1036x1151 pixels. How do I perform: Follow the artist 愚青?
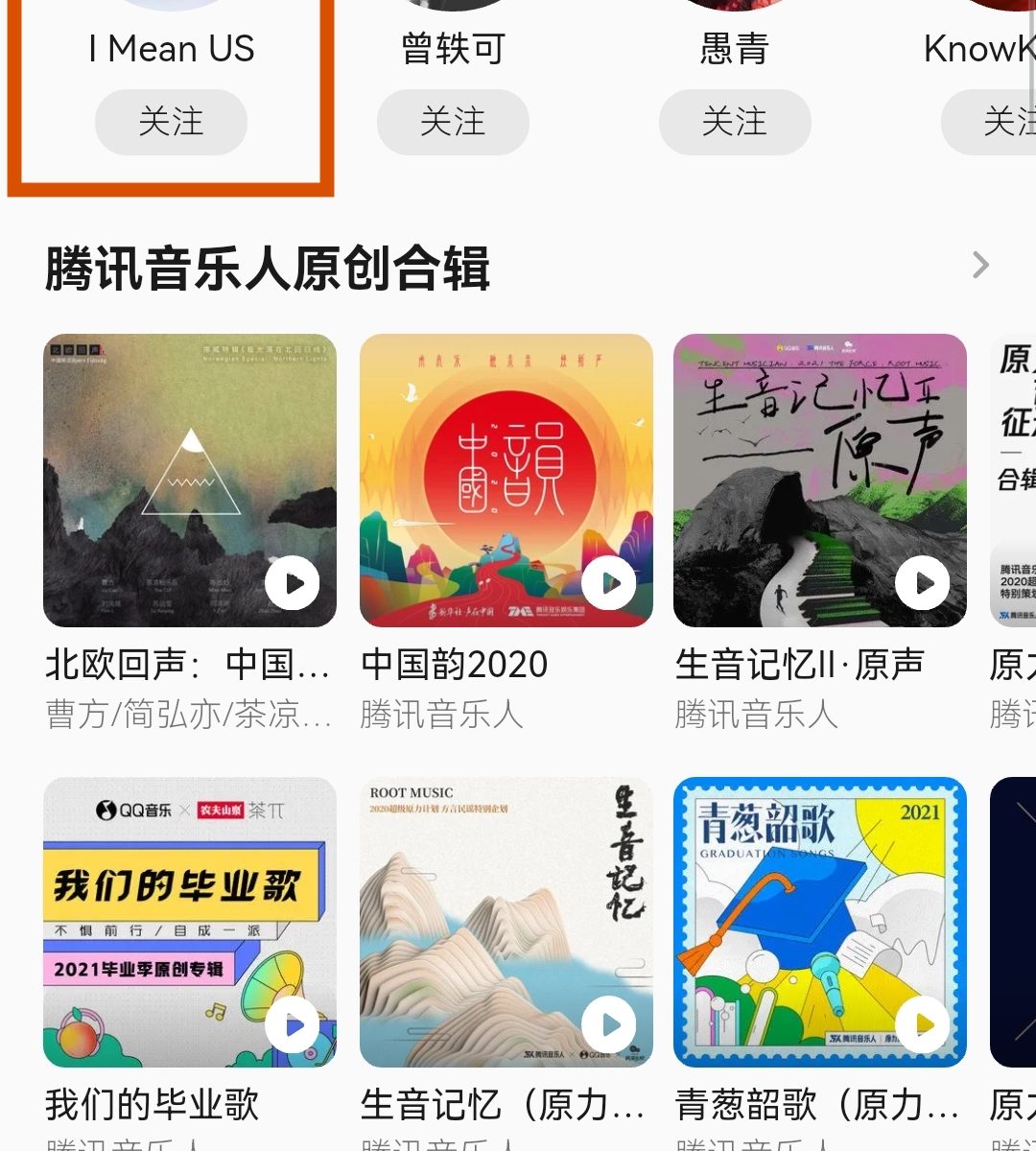(735, 122)
